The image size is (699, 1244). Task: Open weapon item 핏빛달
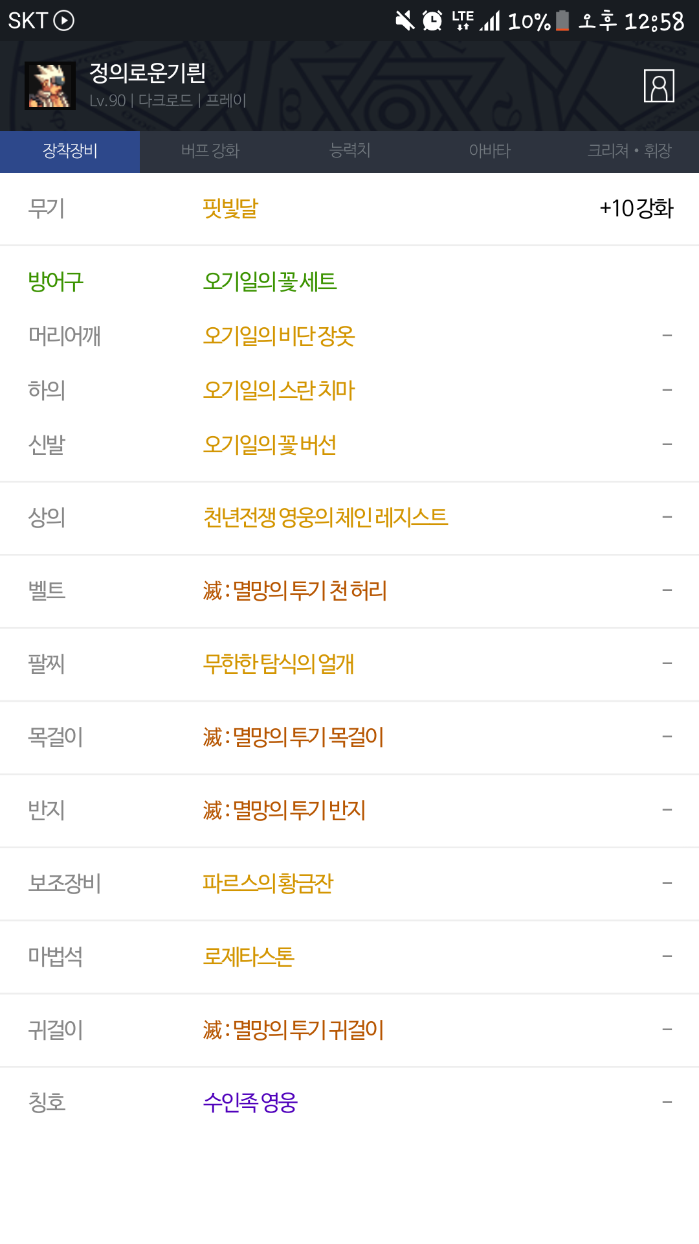click(x=230, y=208)
